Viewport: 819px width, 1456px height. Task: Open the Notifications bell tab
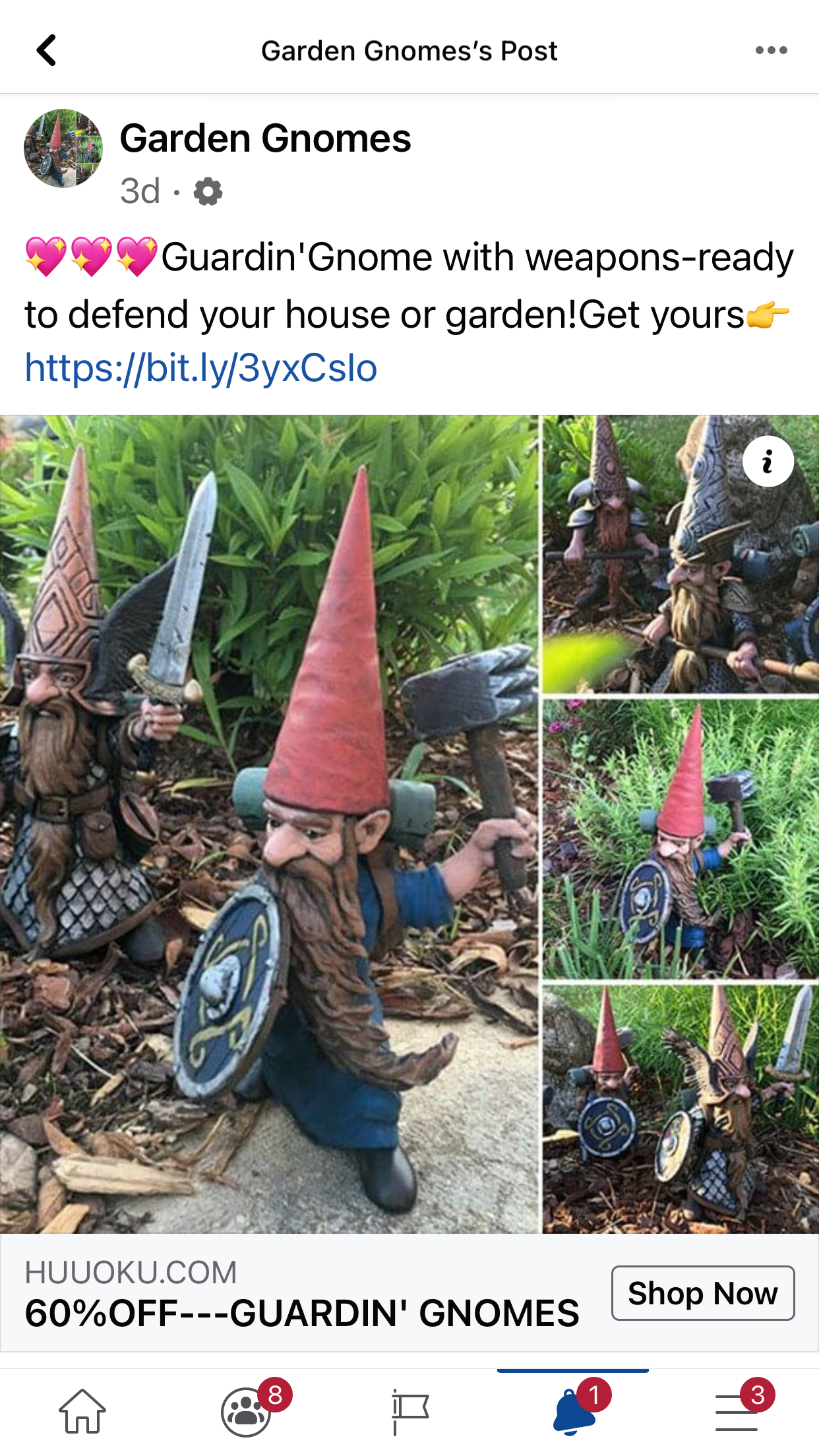tap(572, 1411)
